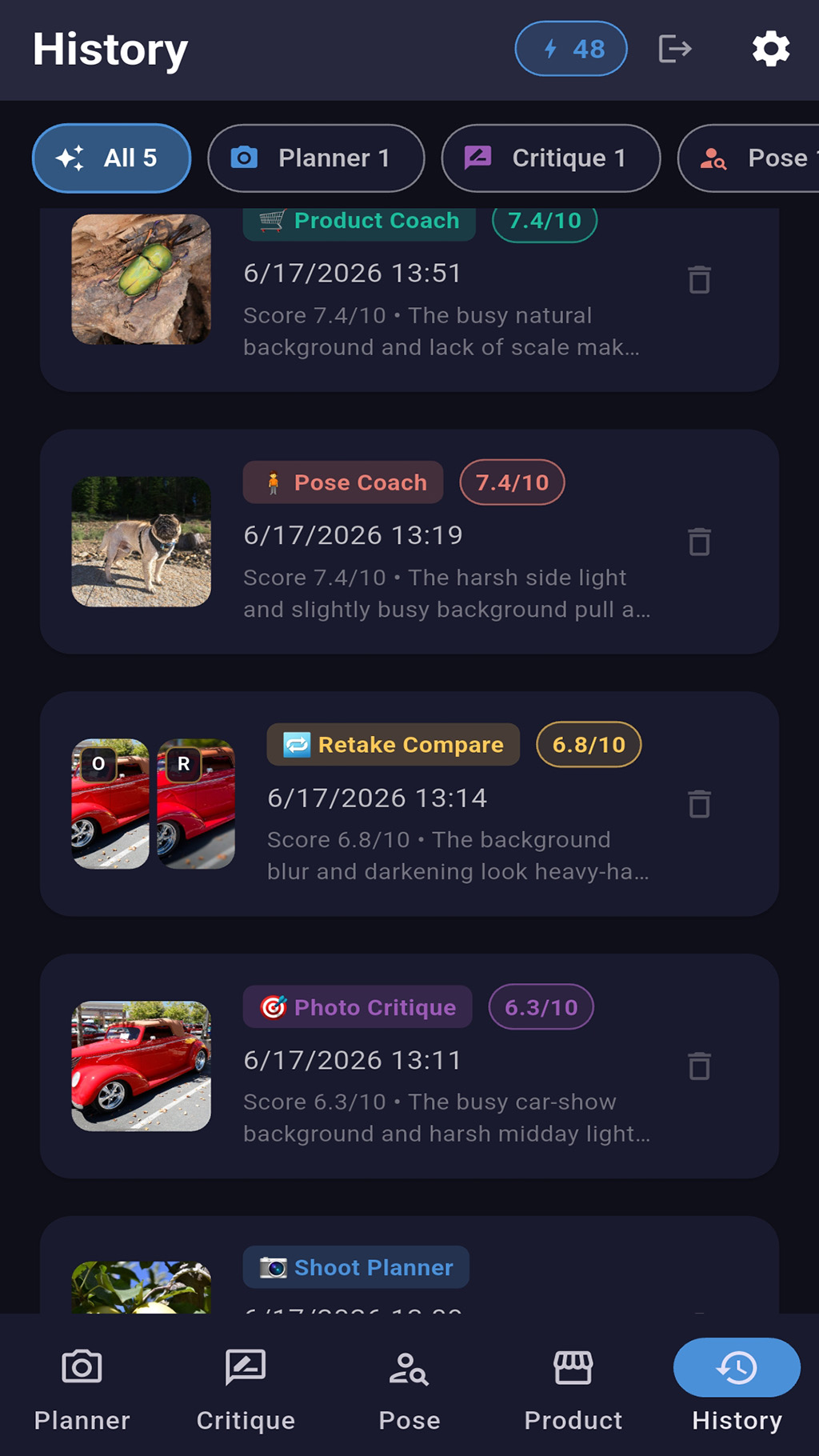The width and height of the screenshot is (819, 1456).
Task: Delete the Pose Coach entry
Action: (x=700, y=542)
